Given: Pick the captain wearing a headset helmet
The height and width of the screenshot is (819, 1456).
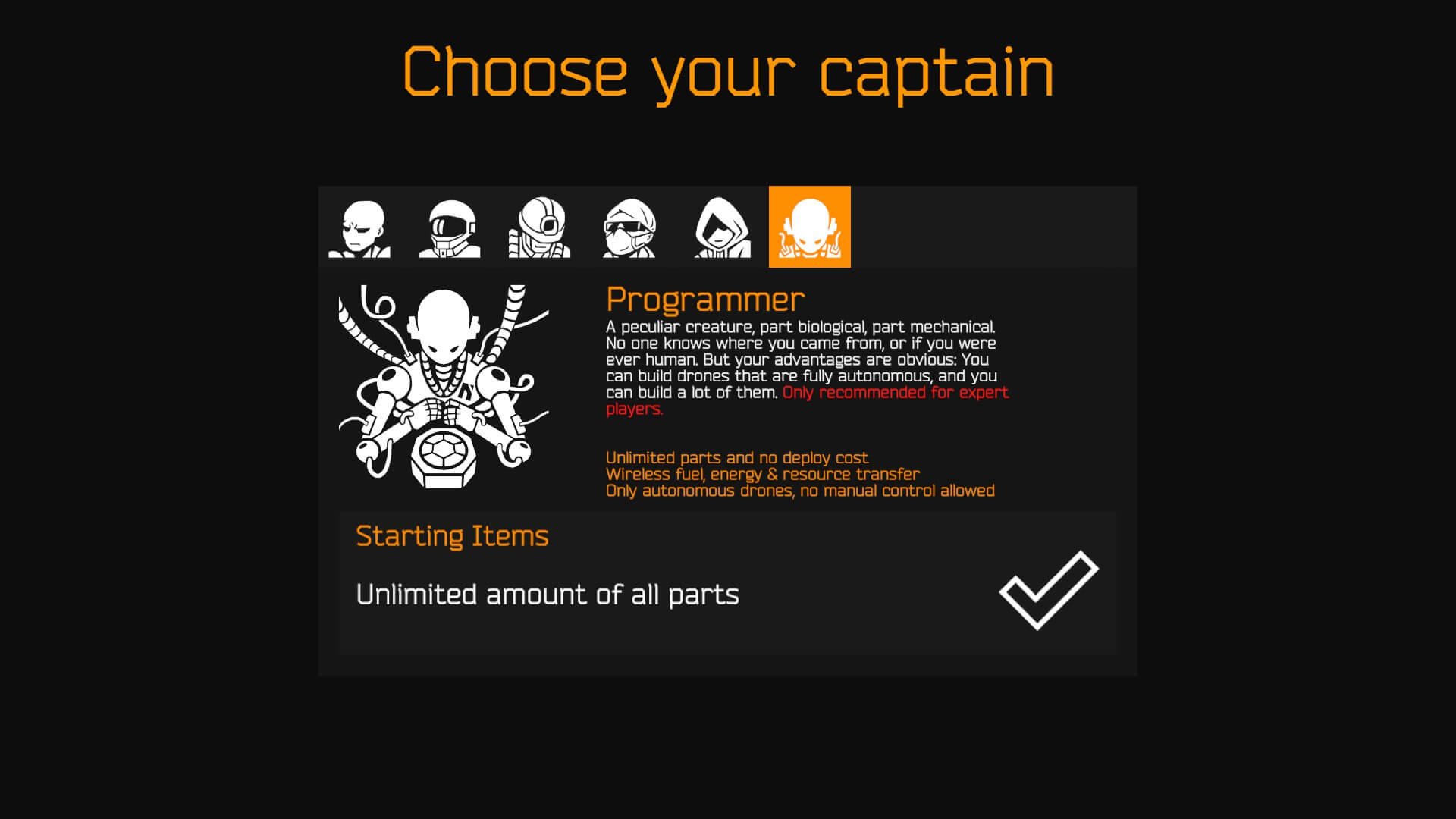Looking at the screenshot, I should [539, 227].
